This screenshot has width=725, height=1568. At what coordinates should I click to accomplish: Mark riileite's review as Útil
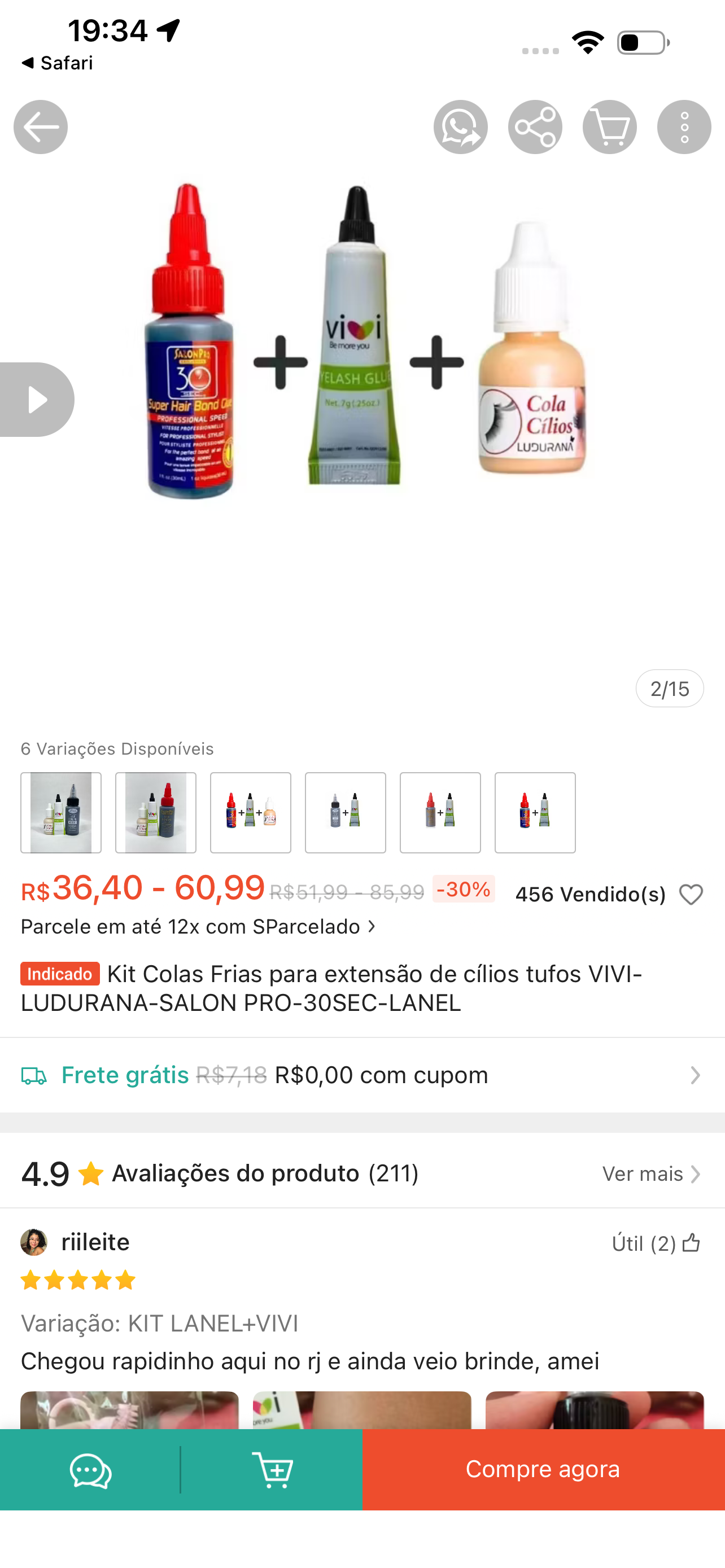pos(656,1243)
